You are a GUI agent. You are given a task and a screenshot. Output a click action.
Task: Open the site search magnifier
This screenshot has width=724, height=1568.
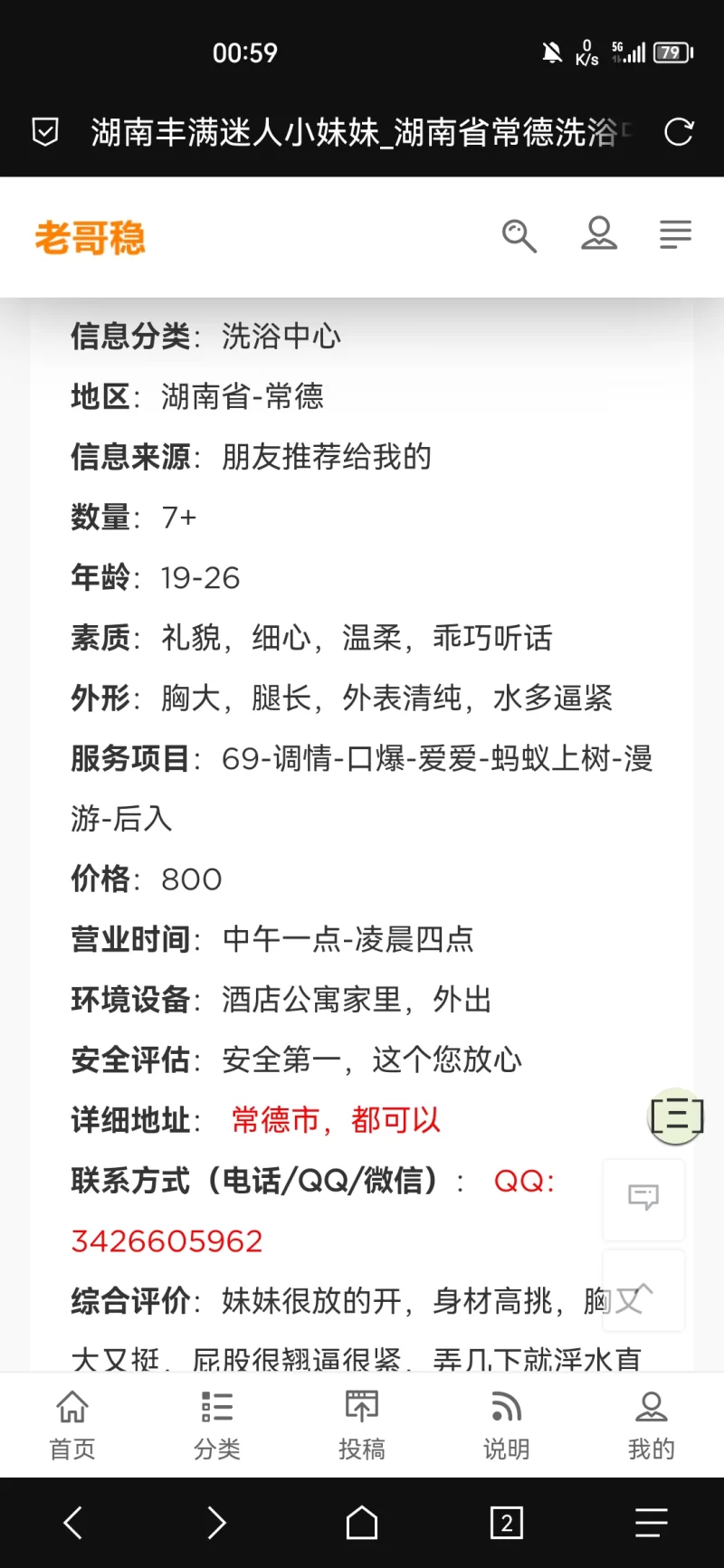pos(519,235)
